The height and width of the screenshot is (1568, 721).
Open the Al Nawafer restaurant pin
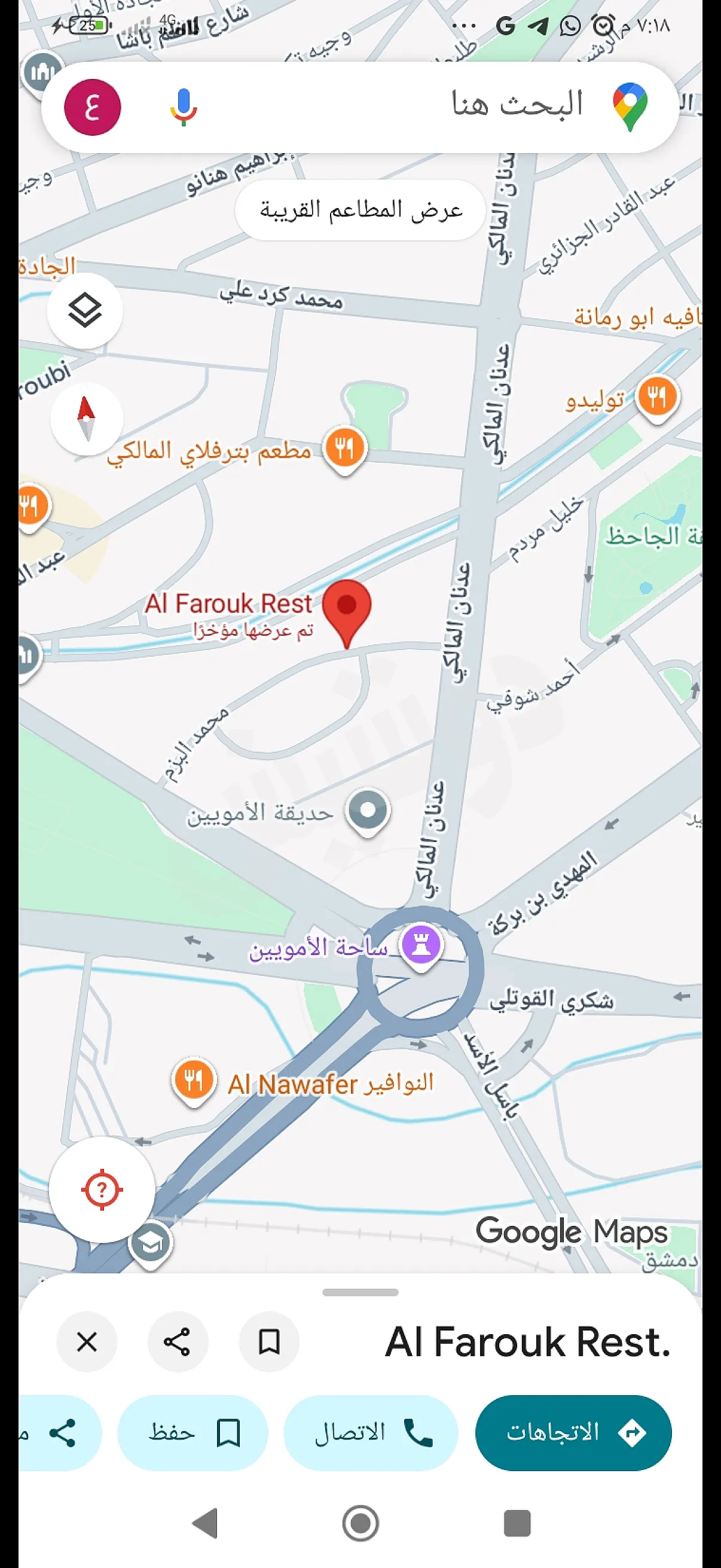194,1081
